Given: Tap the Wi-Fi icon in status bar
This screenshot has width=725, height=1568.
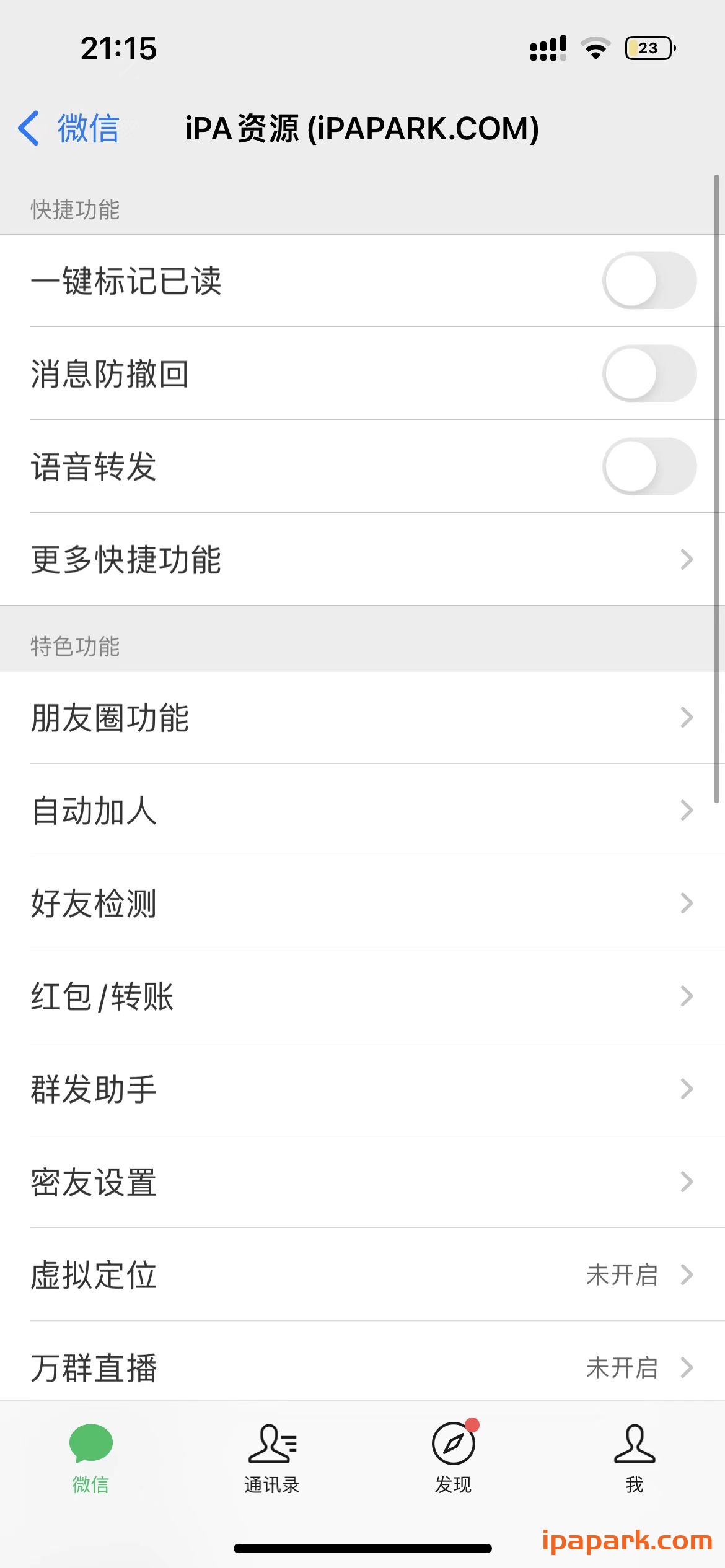Looking at the screenshot, I should pos(594,46).
